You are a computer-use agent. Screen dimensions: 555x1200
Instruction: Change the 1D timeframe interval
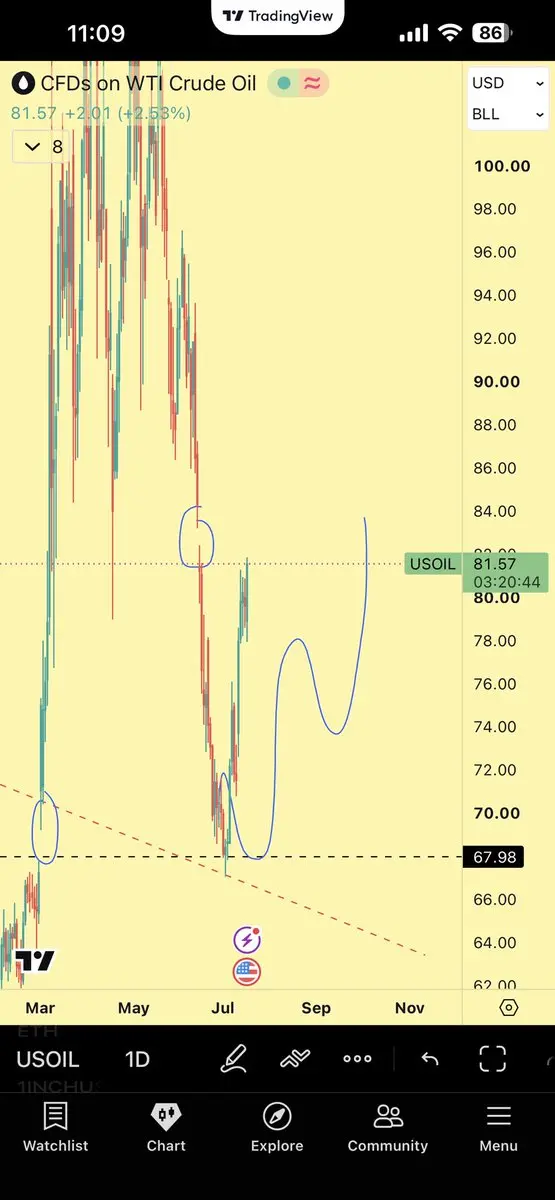click(x=137, y=1059)
